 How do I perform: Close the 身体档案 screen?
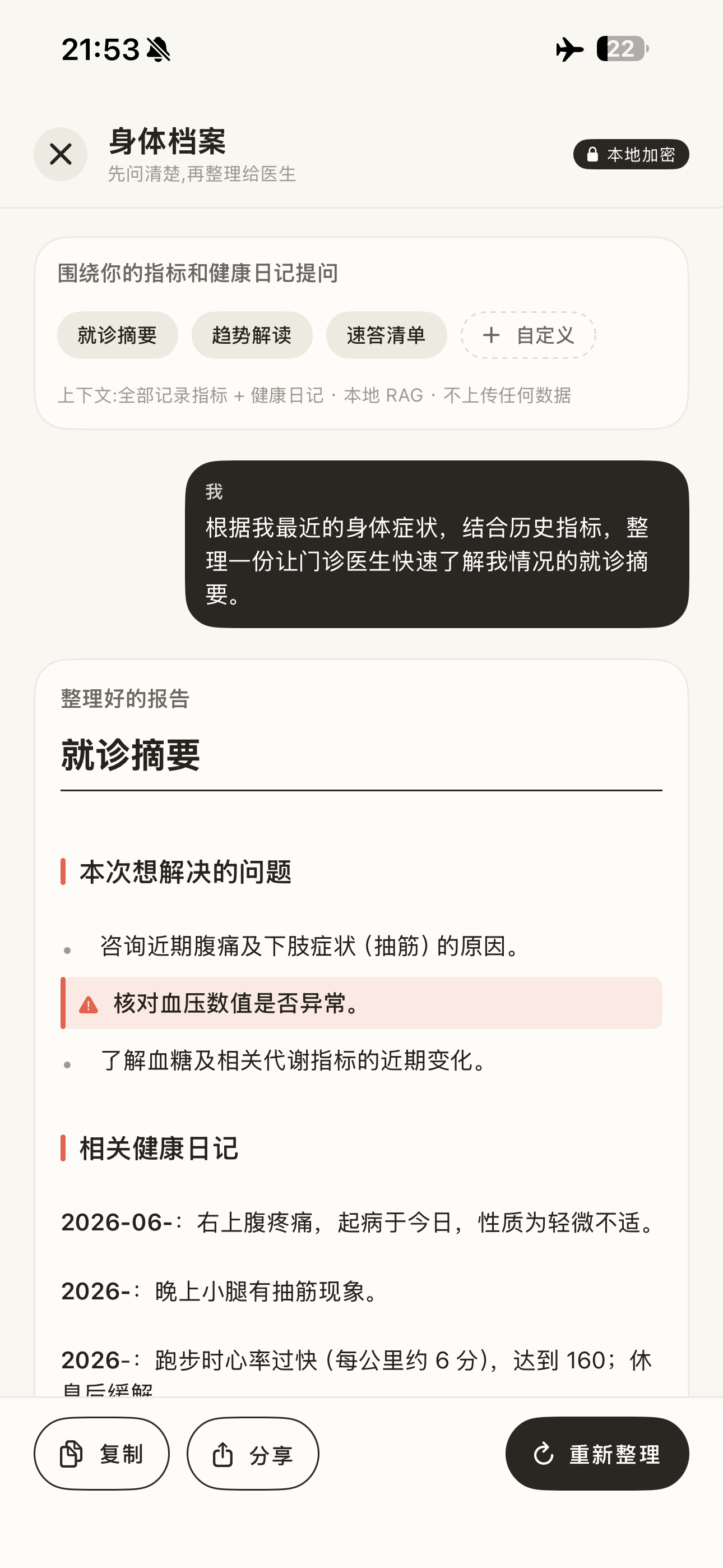pos(61,154)
